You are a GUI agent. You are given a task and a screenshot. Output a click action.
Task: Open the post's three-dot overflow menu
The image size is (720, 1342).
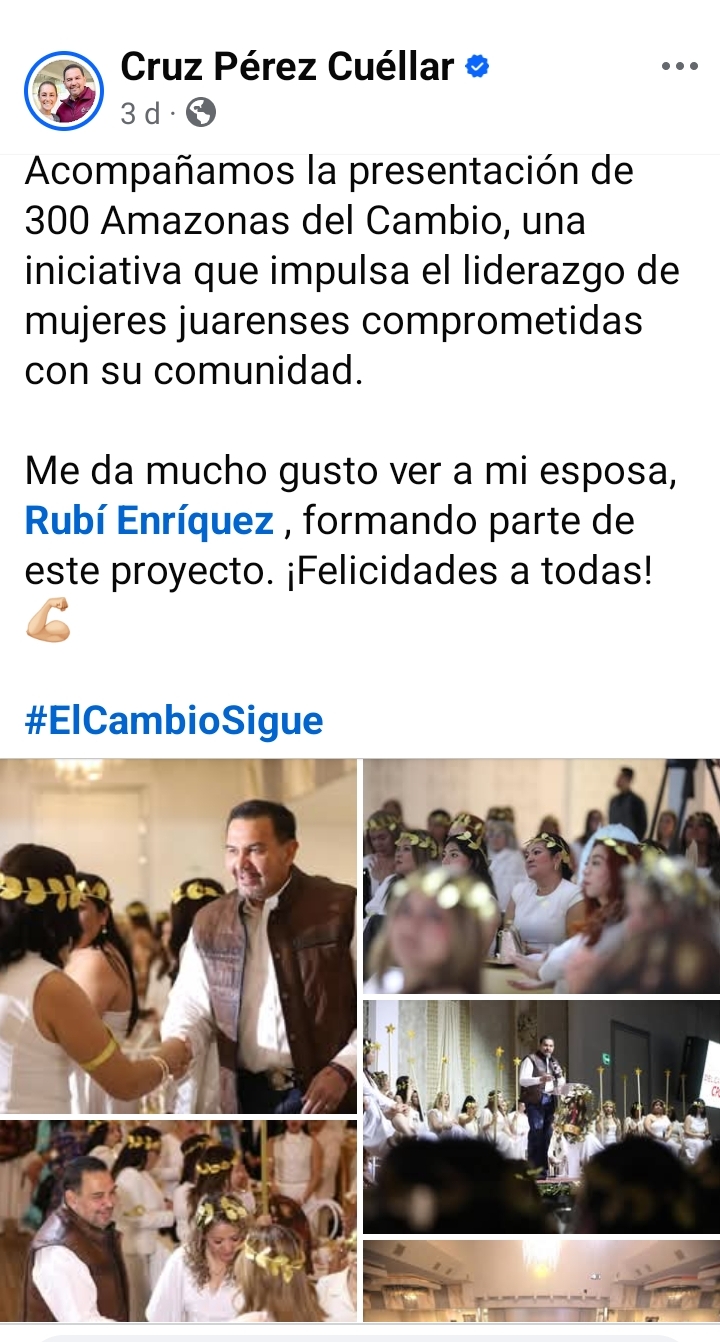679,67
